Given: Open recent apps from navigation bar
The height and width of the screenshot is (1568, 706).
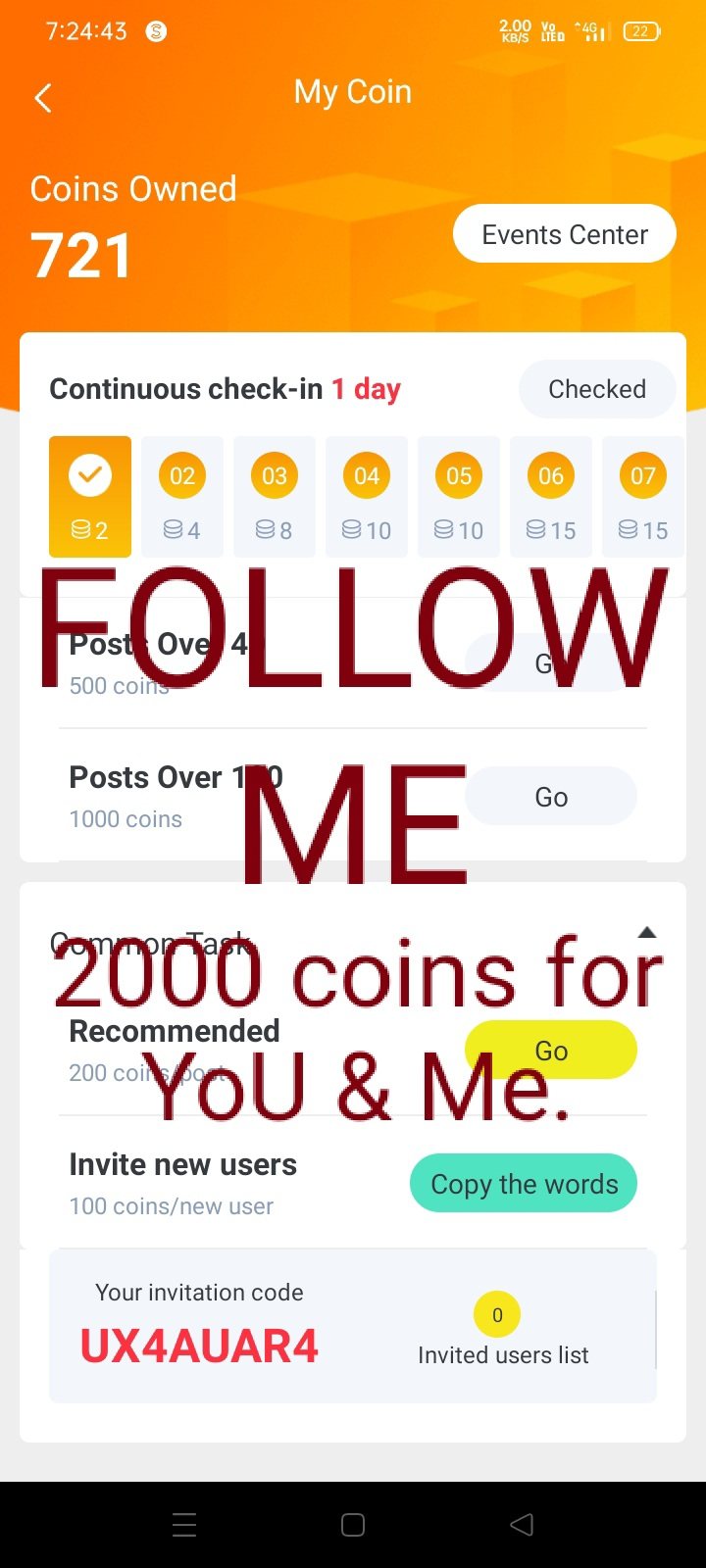Looking at the screenshot, I should [x=184, y=1525].
